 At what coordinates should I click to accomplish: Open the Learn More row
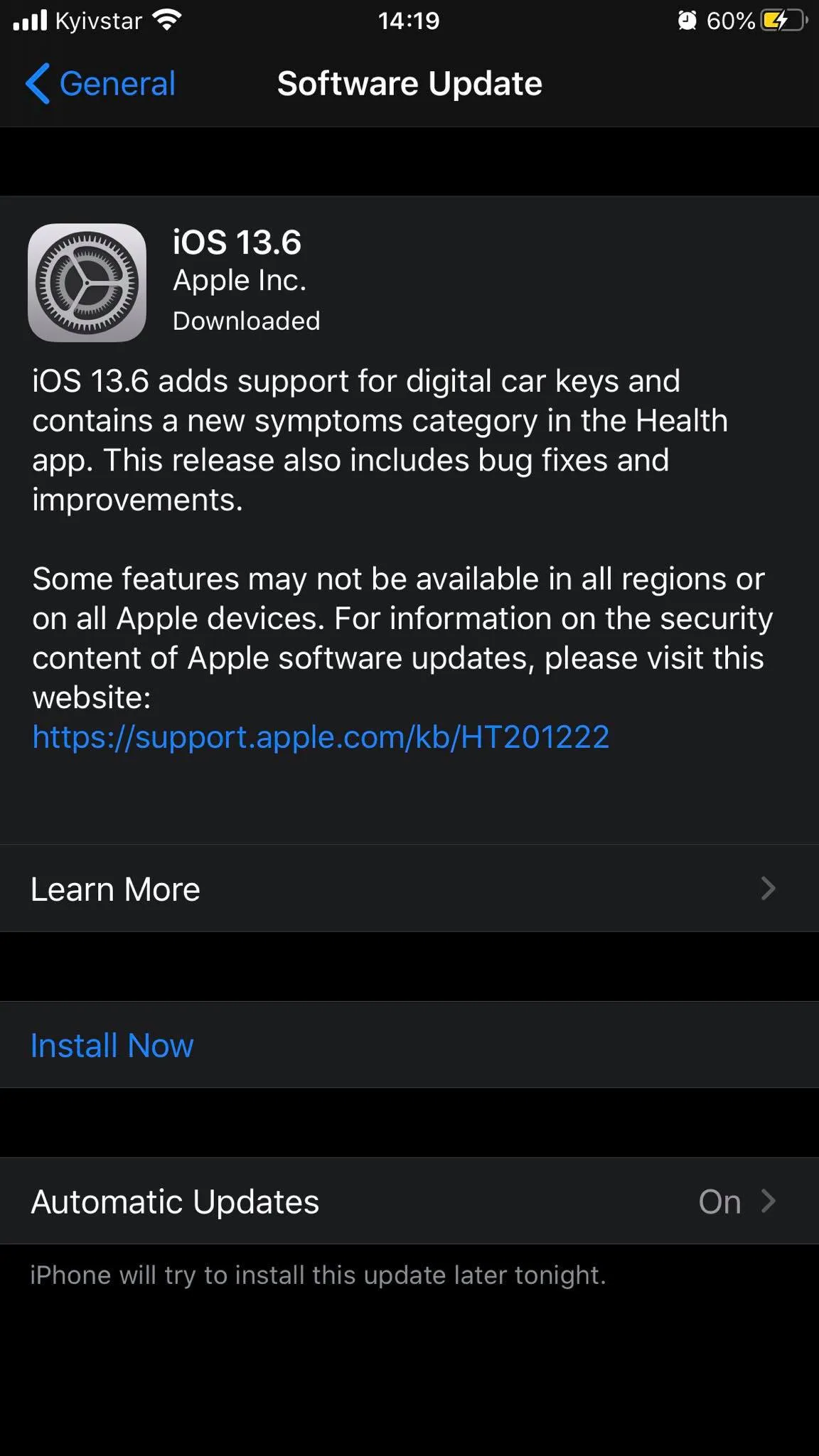coord(409,889)
